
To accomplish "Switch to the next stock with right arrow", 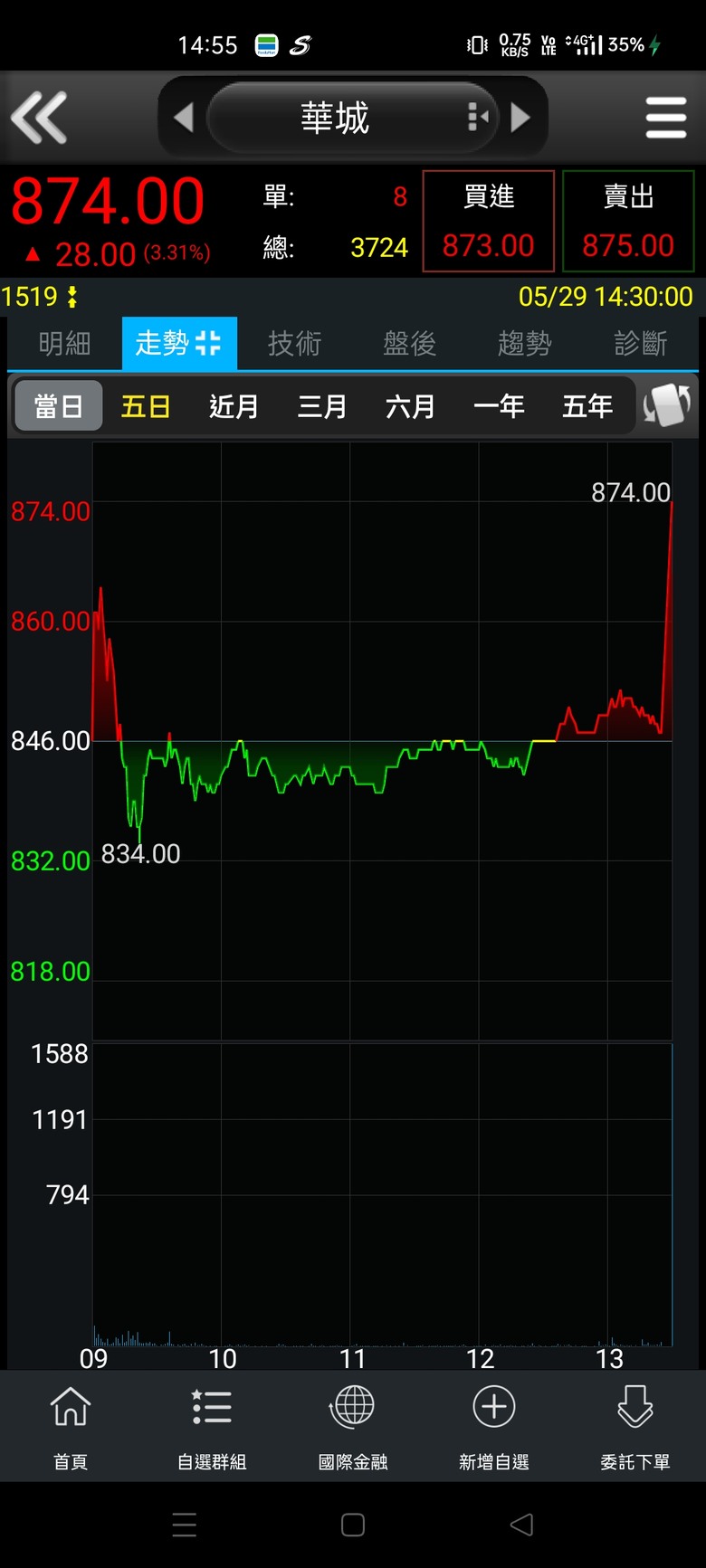I will coord(520,118).
